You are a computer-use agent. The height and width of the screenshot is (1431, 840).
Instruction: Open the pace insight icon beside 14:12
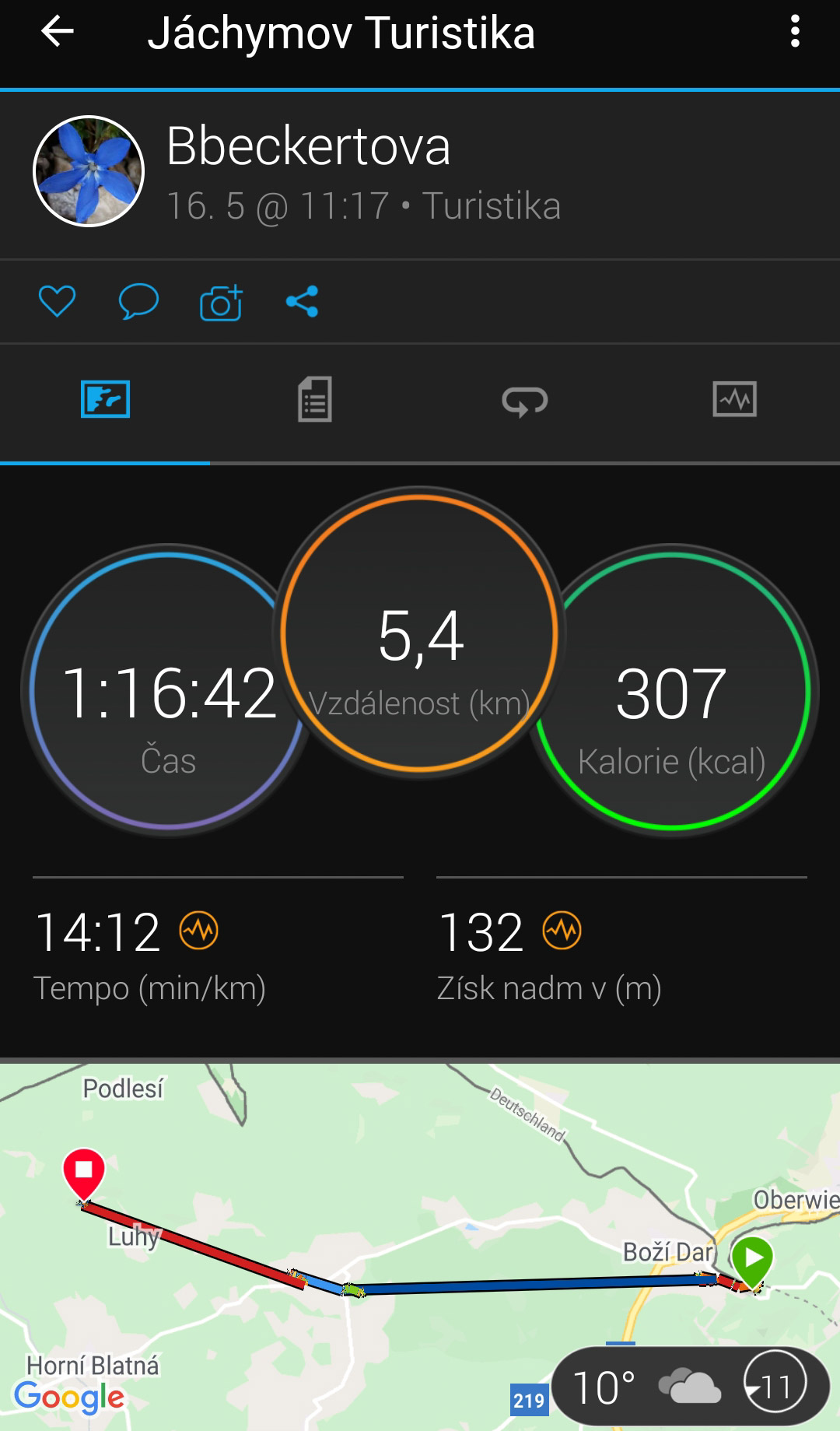coord(199,931)
